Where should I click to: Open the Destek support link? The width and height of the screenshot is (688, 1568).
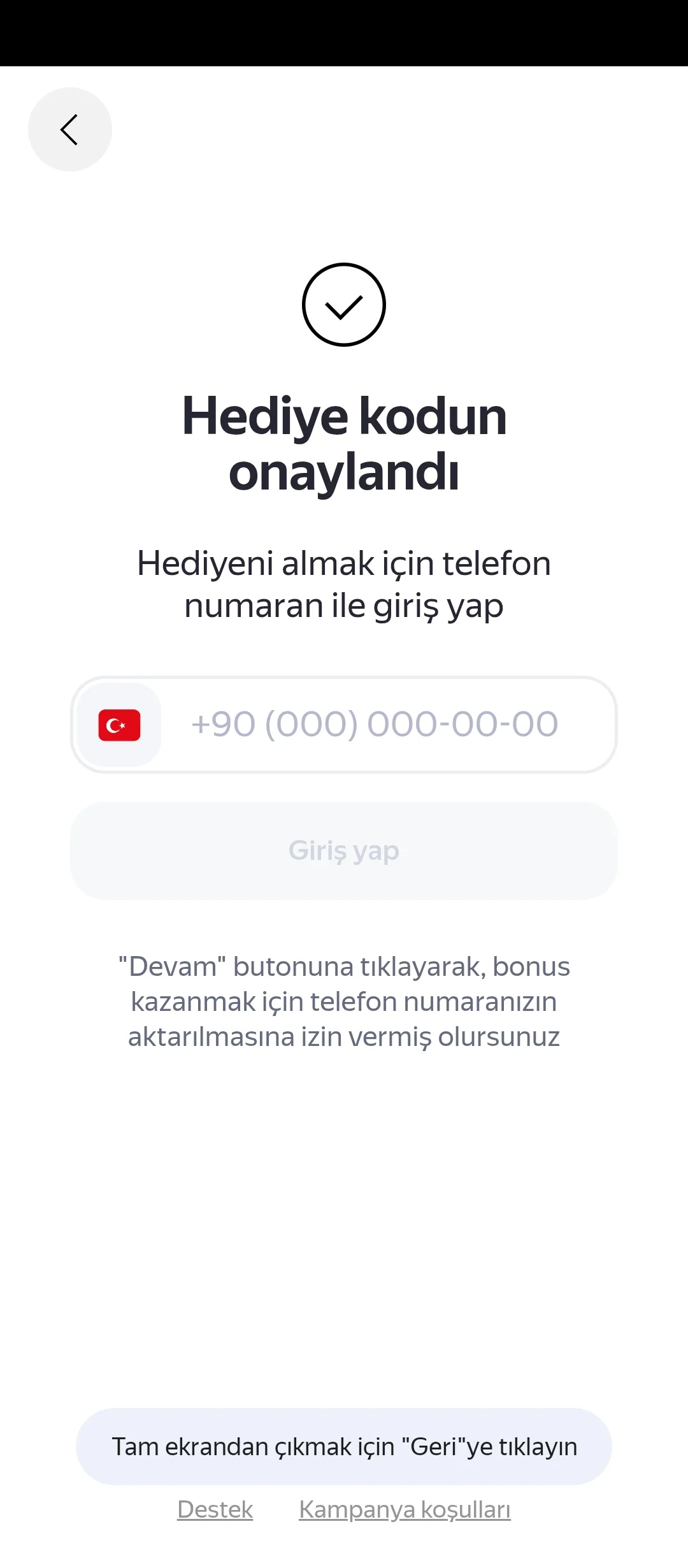point(215,1509)
